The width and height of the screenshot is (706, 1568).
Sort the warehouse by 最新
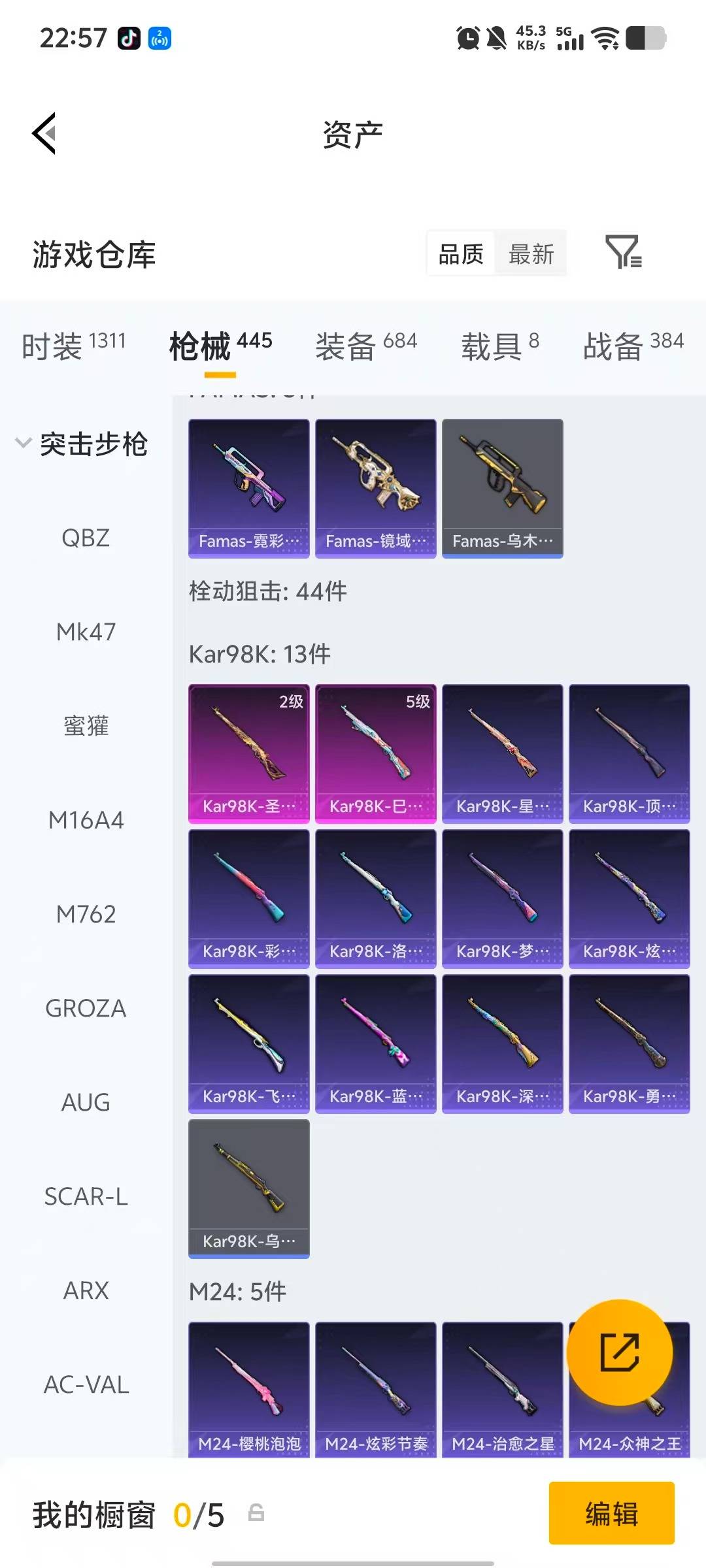pyautogui.click(x=531, y=253)
